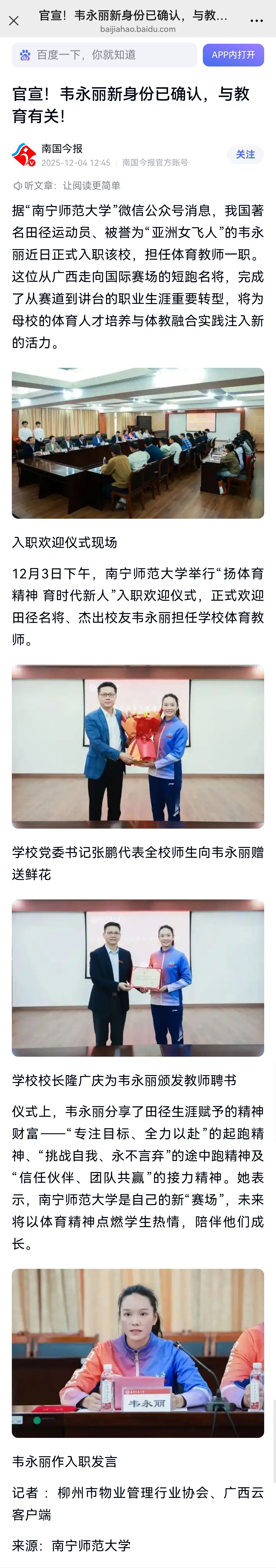Open the three-dot overflow menu
This screenshot has width=276, height=1568.
point(257,21)
